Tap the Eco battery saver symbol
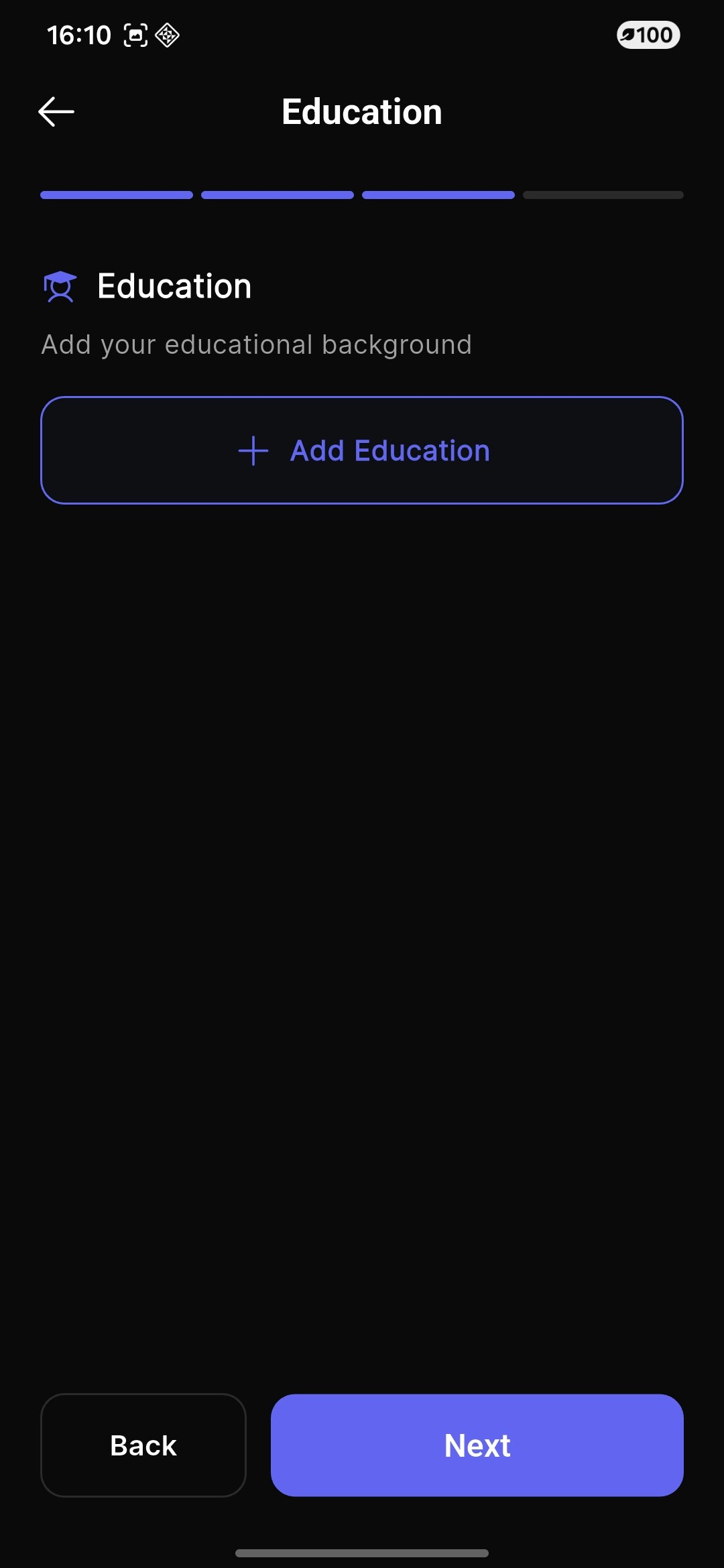The width and height of the screenshot is (724, 1568). coord(629,34)
